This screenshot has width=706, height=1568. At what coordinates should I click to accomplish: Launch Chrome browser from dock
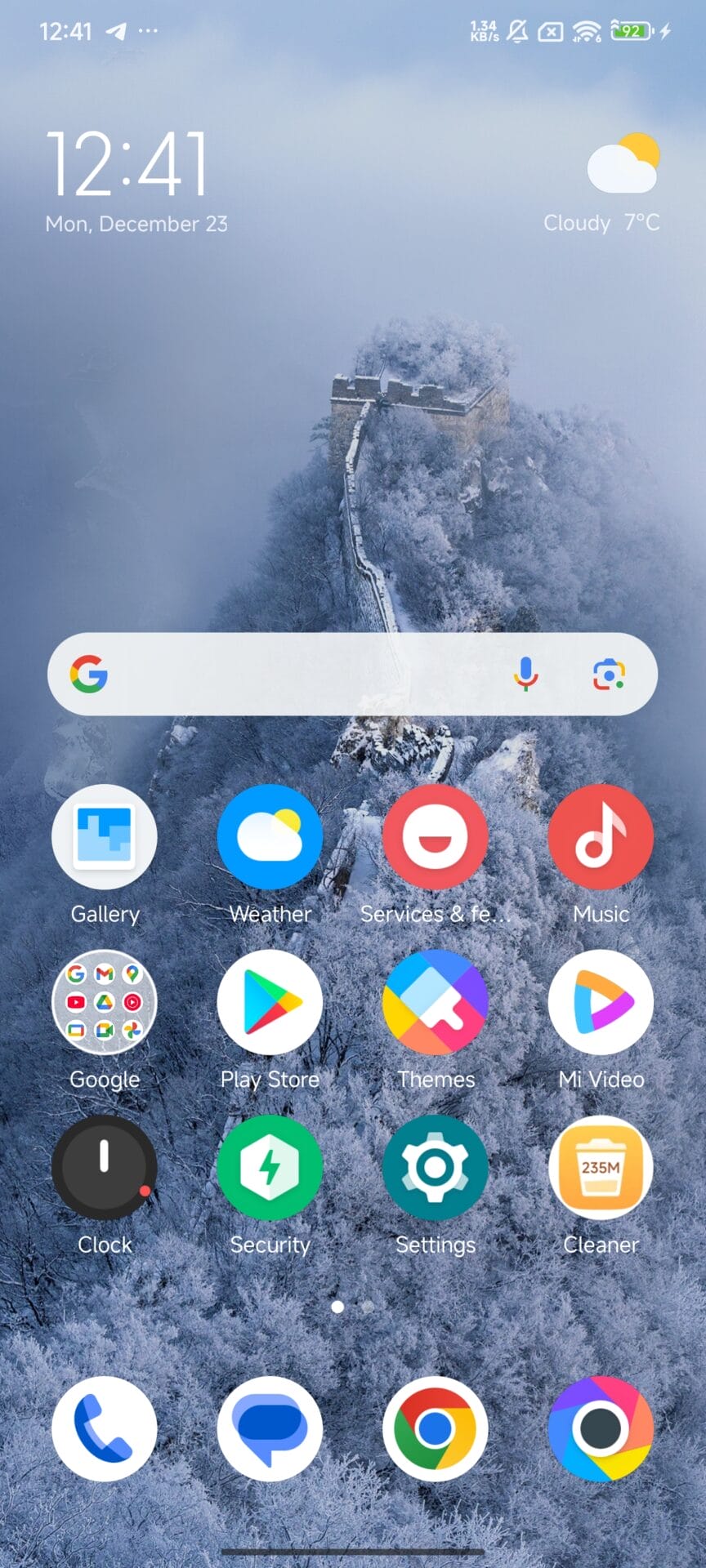click(x=435, y=1428)
